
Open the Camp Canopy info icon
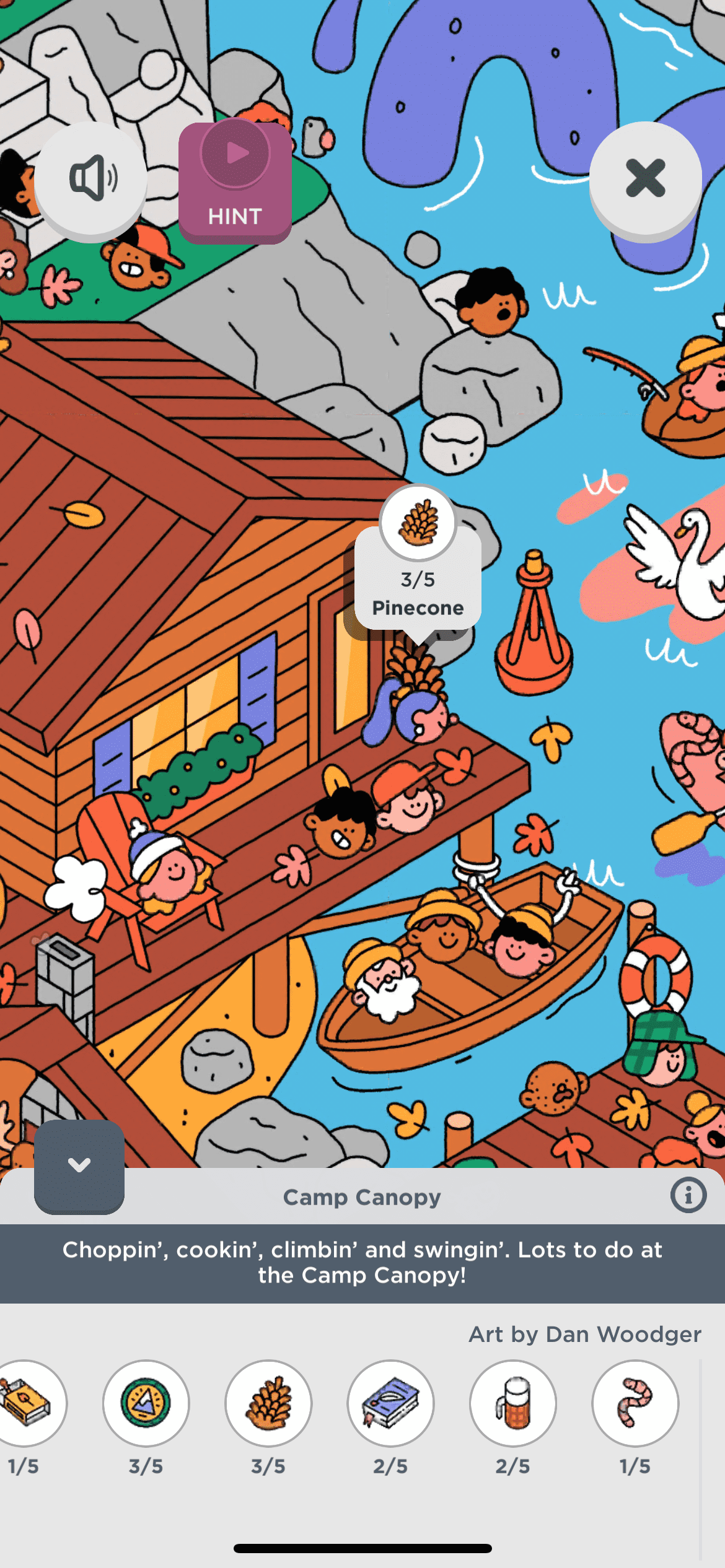[688, 1195]
